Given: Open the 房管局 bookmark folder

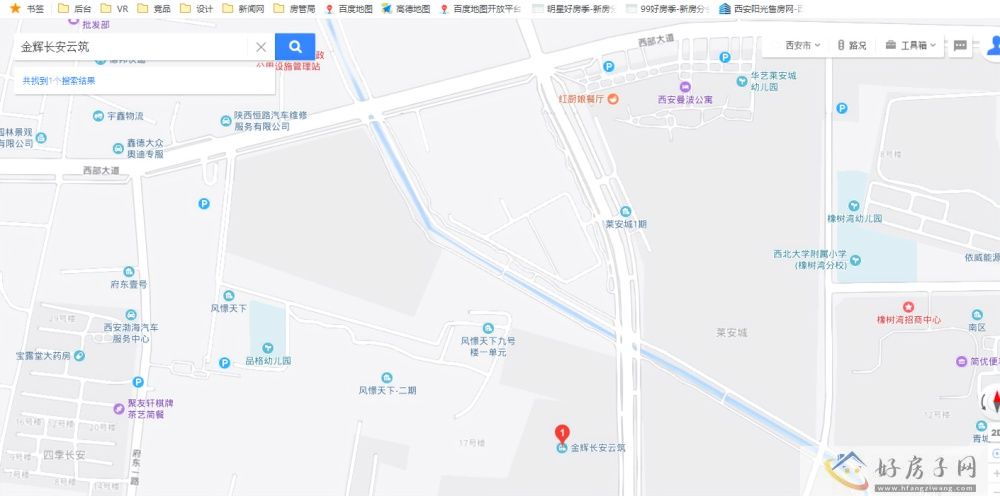Looking at the screenshot, I should (x=294, y=8).
